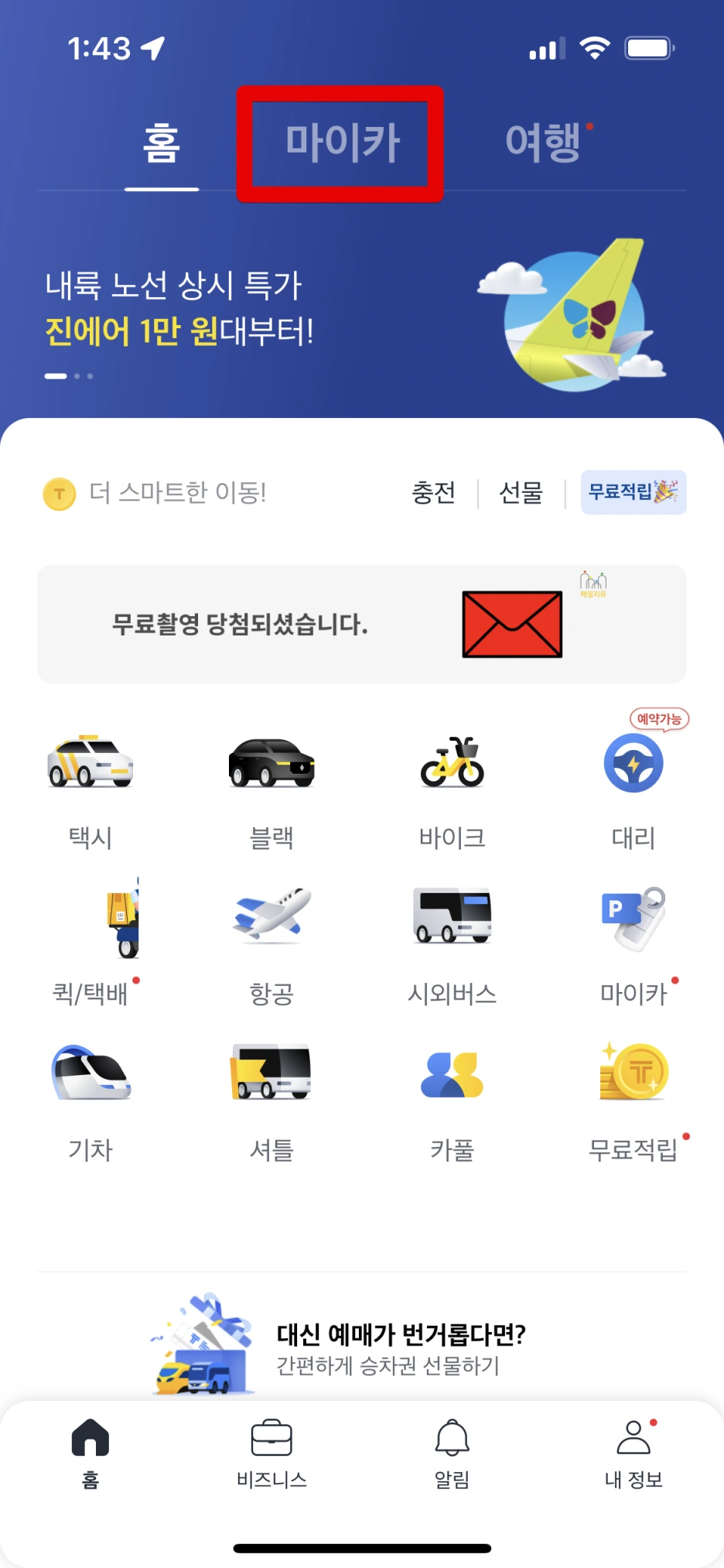
Task: Open the 대리 designated driver service
Action: pyautogui.click(x=633, y=782)
